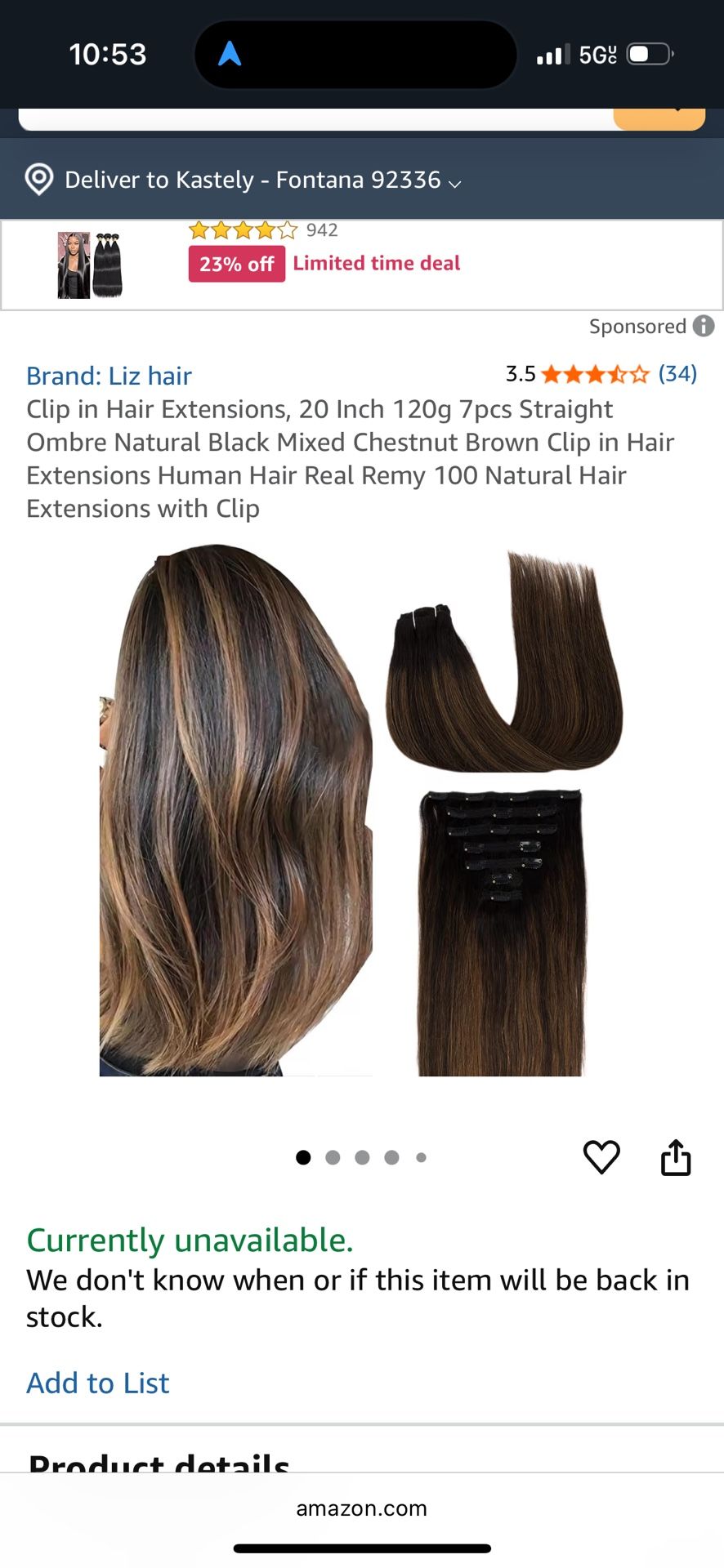Tap the 942 ratings count on the ad
This screenshot has height=1568, width=724.
pos(322,229)
